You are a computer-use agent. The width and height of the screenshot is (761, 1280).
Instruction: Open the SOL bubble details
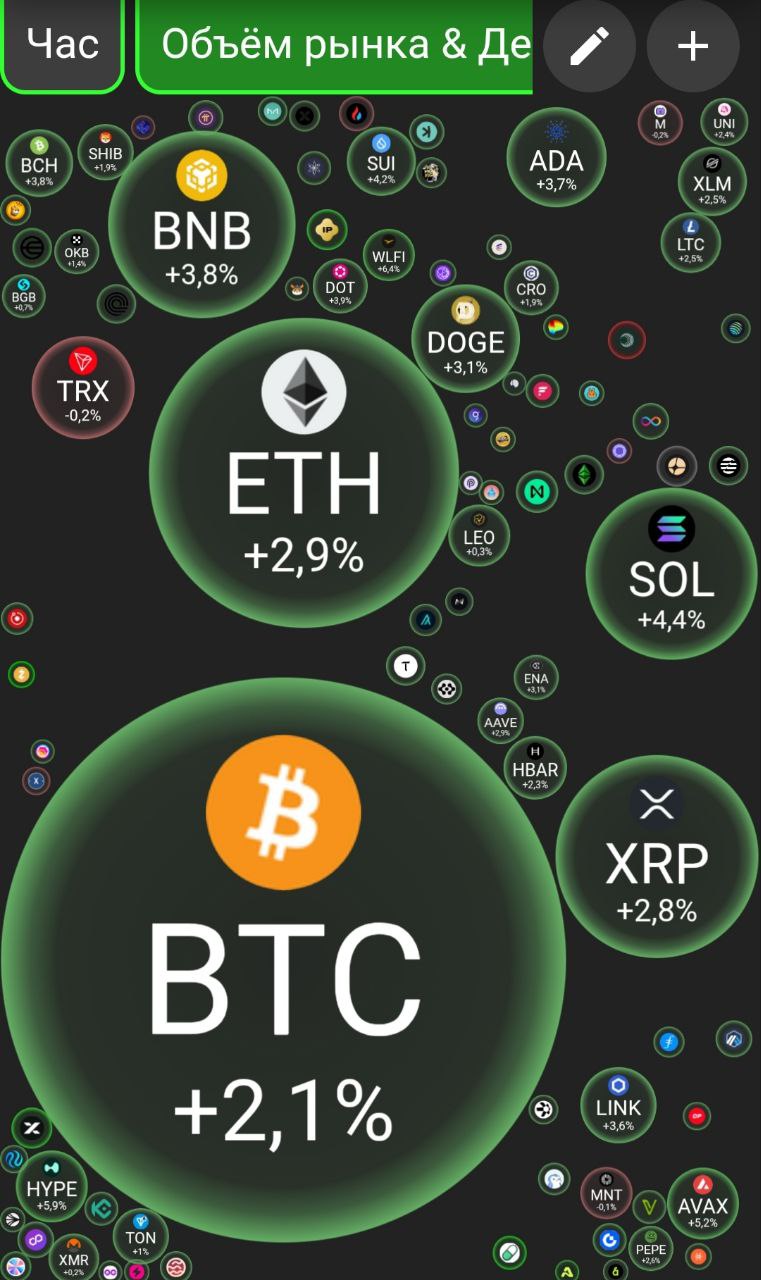pyautogui.click(x=671, y=574)
